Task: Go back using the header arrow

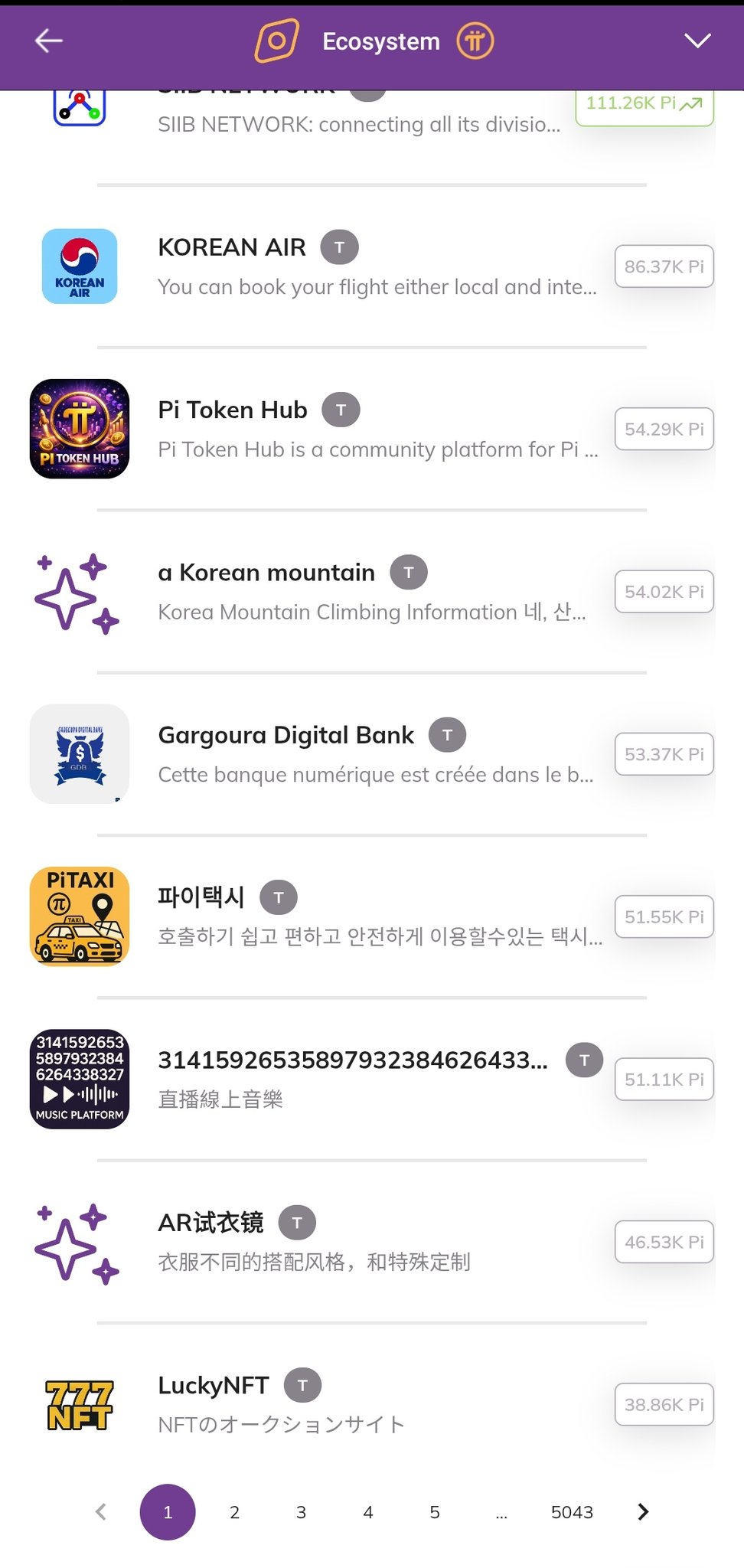Action: pyautogui.click(x=49, y=41)
